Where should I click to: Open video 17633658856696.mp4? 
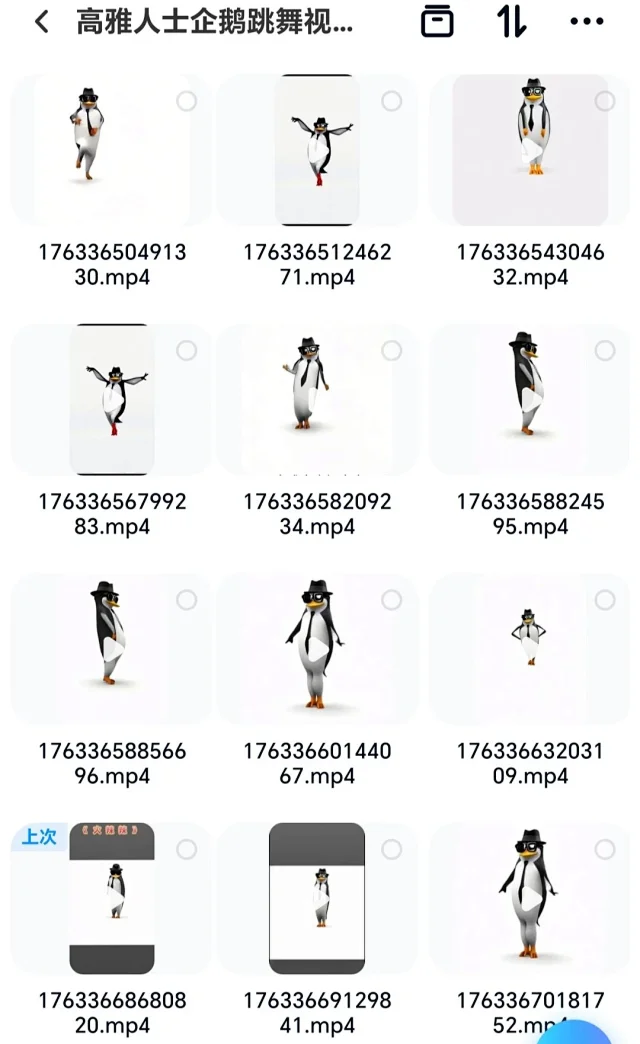coord(110,649)
